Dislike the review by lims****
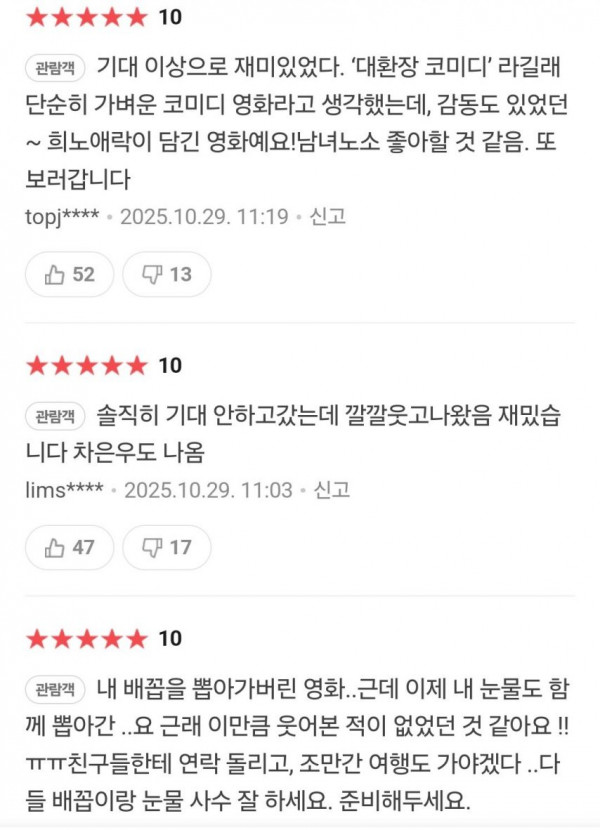Screen dimensions: 600x830 166,547
